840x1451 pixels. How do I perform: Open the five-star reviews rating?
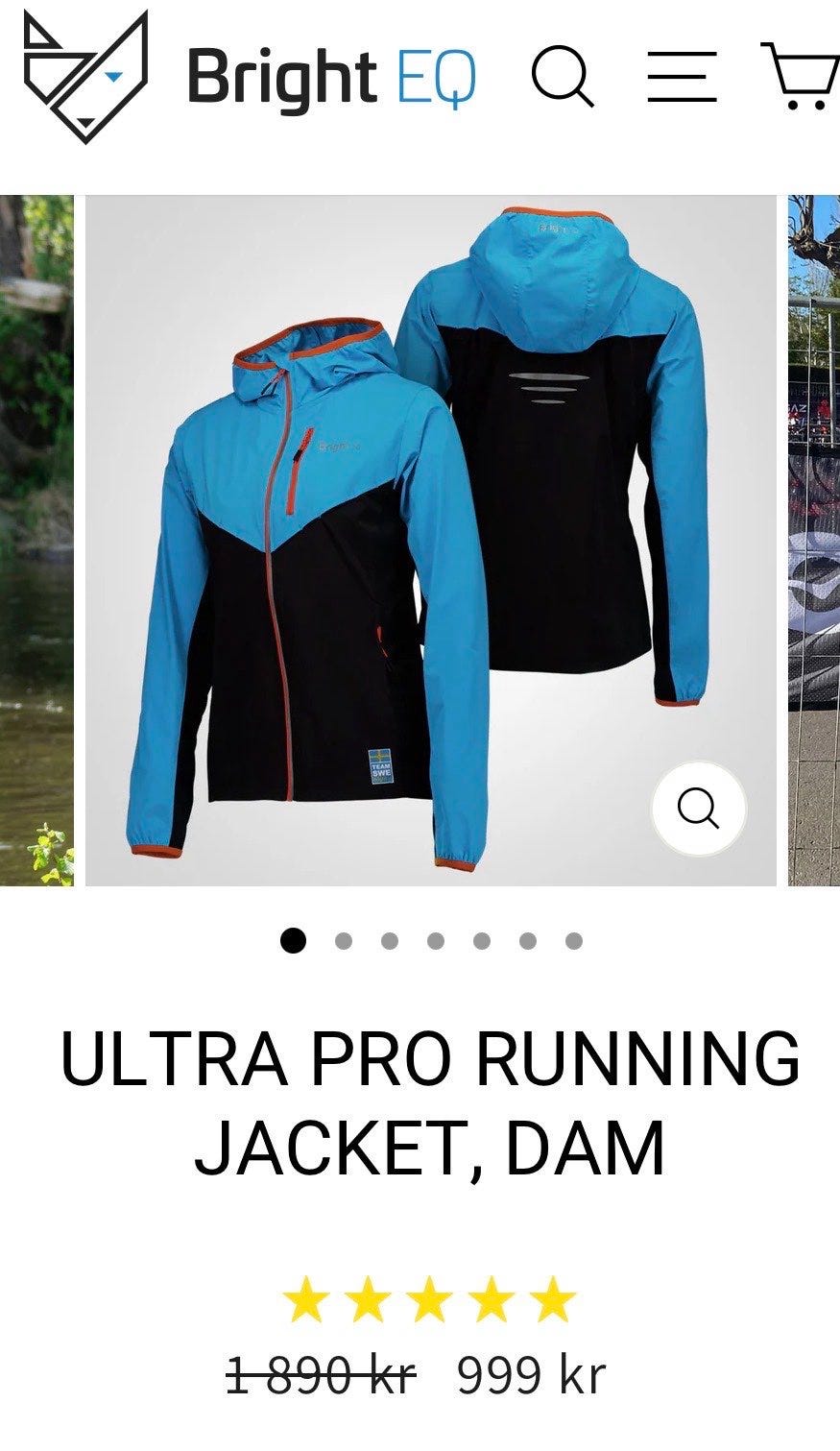click(x=429, y=1300)
